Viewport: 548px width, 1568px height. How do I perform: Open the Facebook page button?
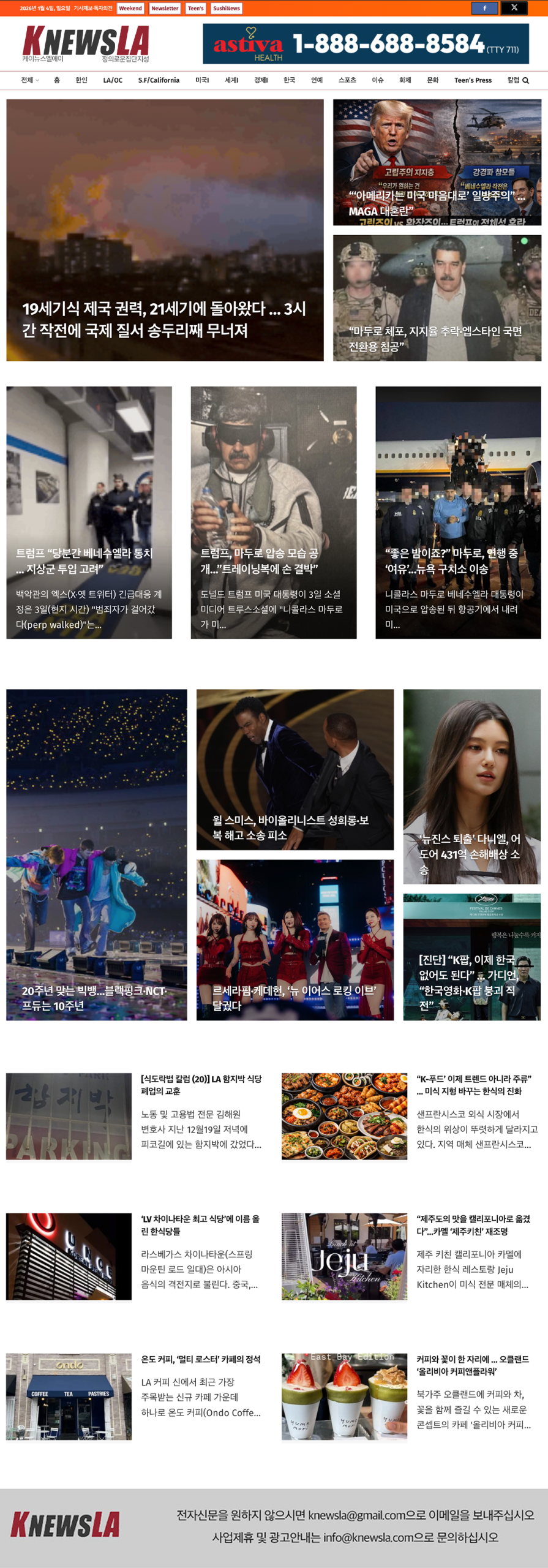point(484,8)
